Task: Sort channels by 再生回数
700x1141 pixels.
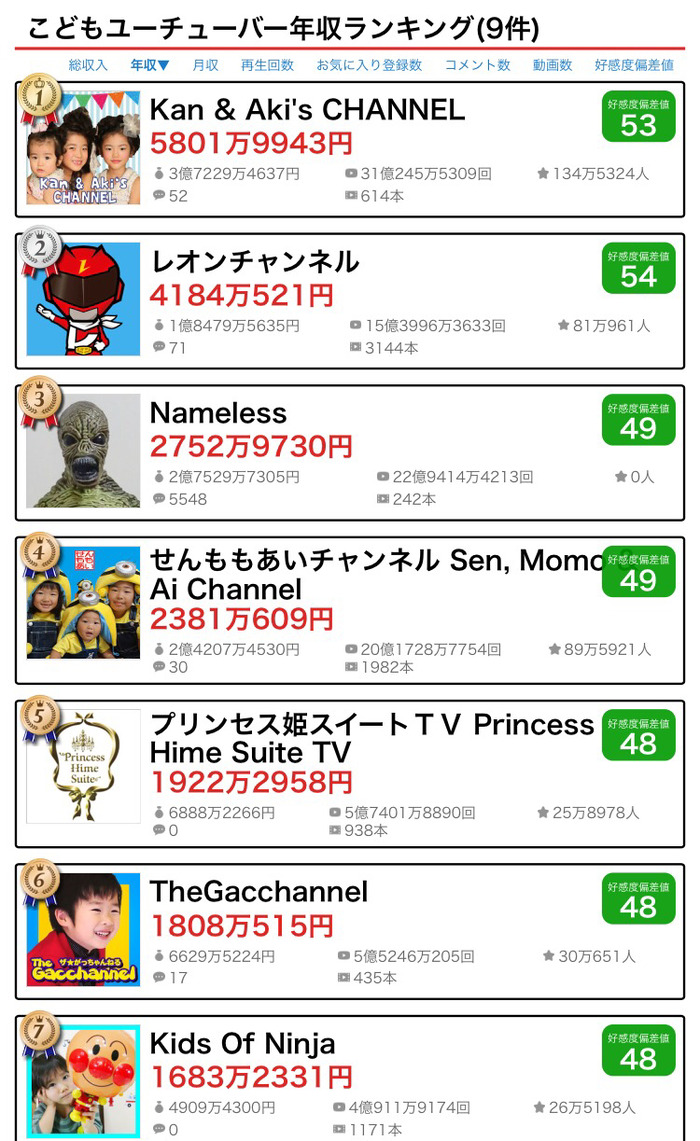Action: pyautogui.click(x=267, y=65)
